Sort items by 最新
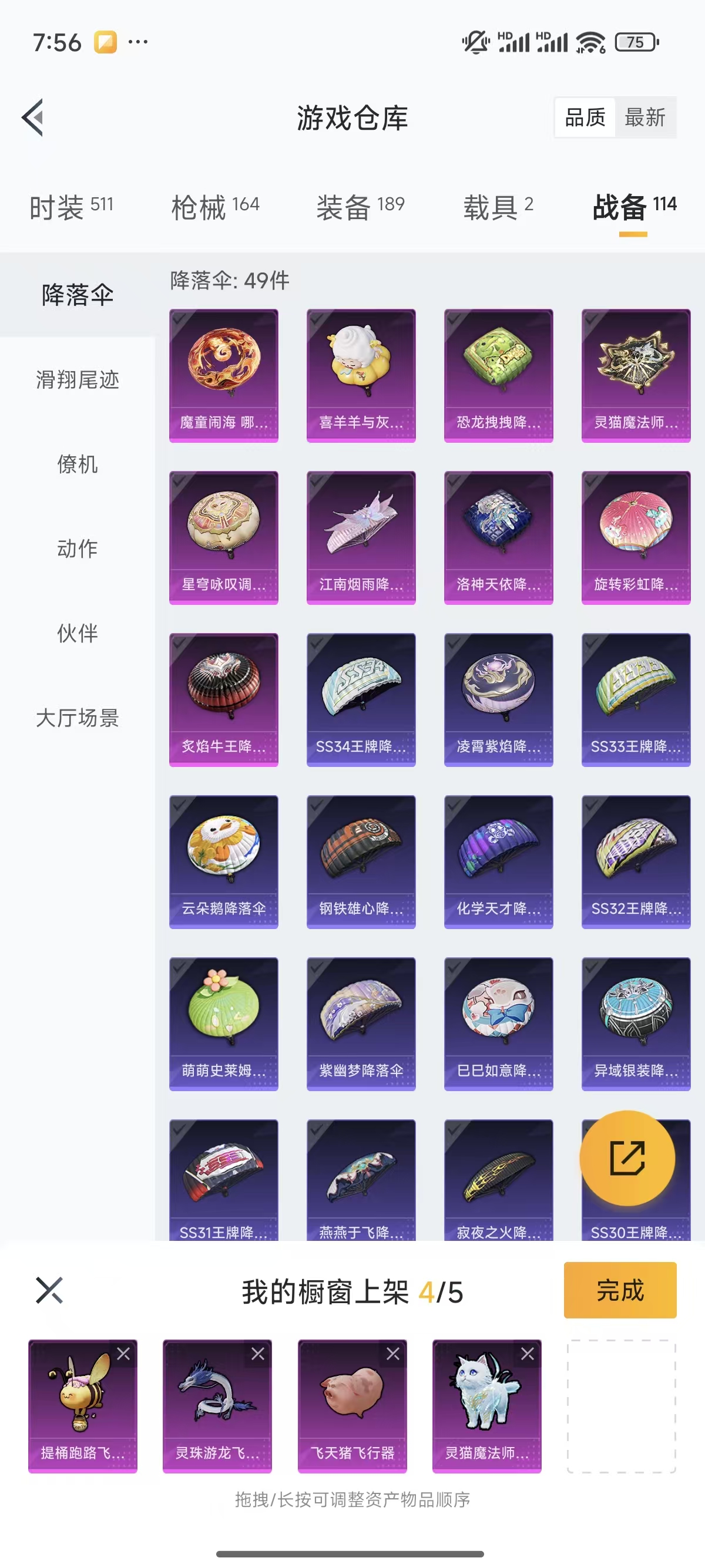 (644, 117)
